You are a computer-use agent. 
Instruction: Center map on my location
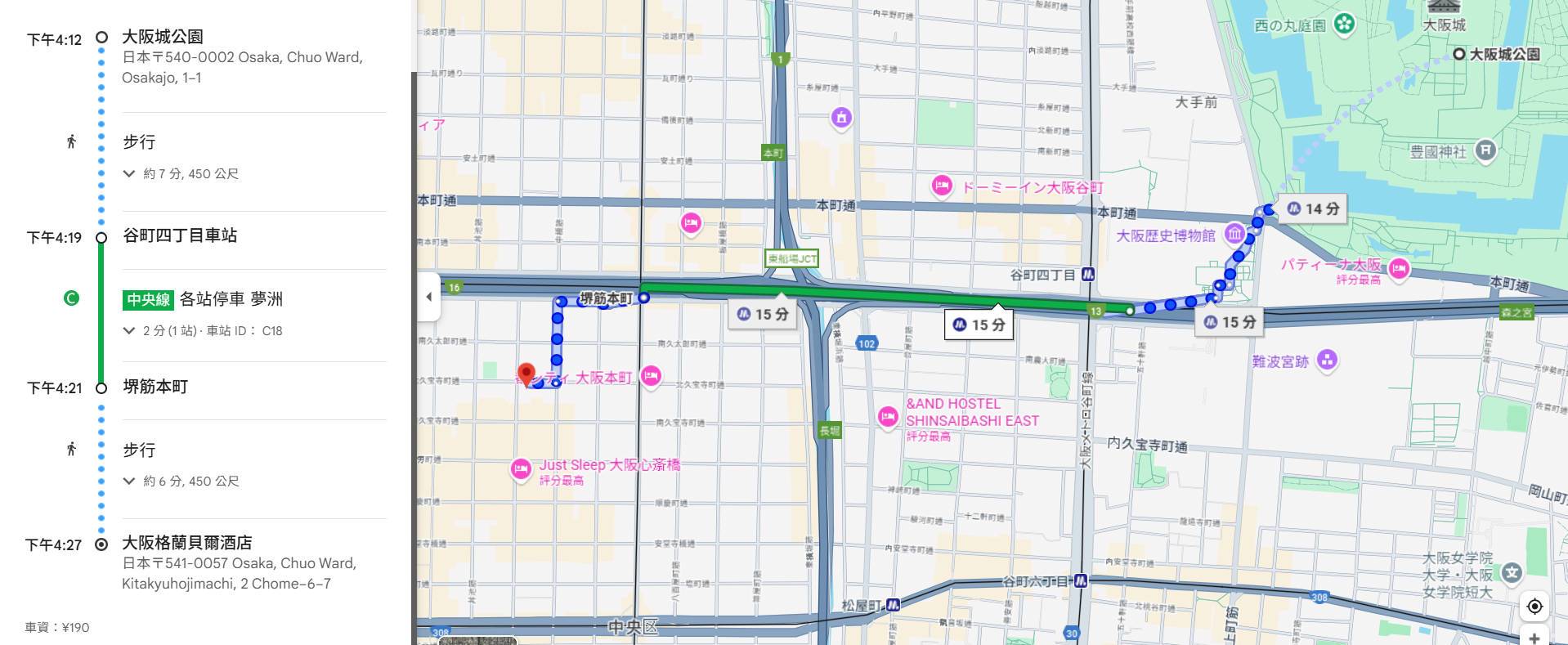click(x=1534, y=606)
